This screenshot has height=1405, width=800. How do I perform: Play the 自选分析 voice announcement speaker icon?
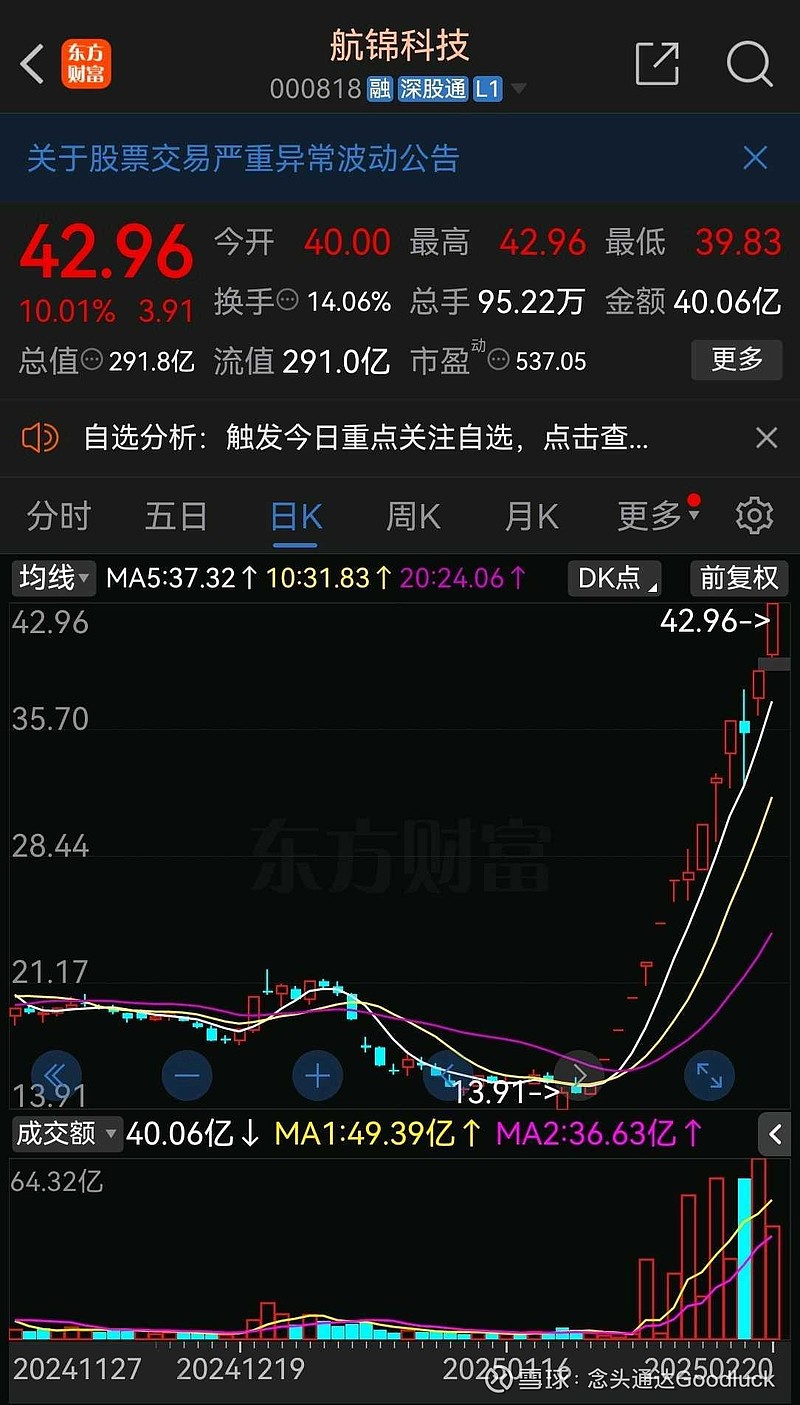40,438
